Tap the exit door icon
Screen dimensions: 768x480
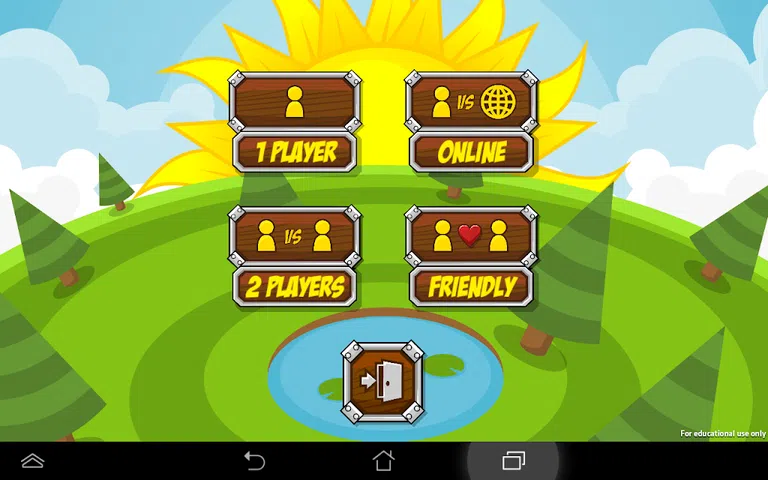click(x=382, y=382)
